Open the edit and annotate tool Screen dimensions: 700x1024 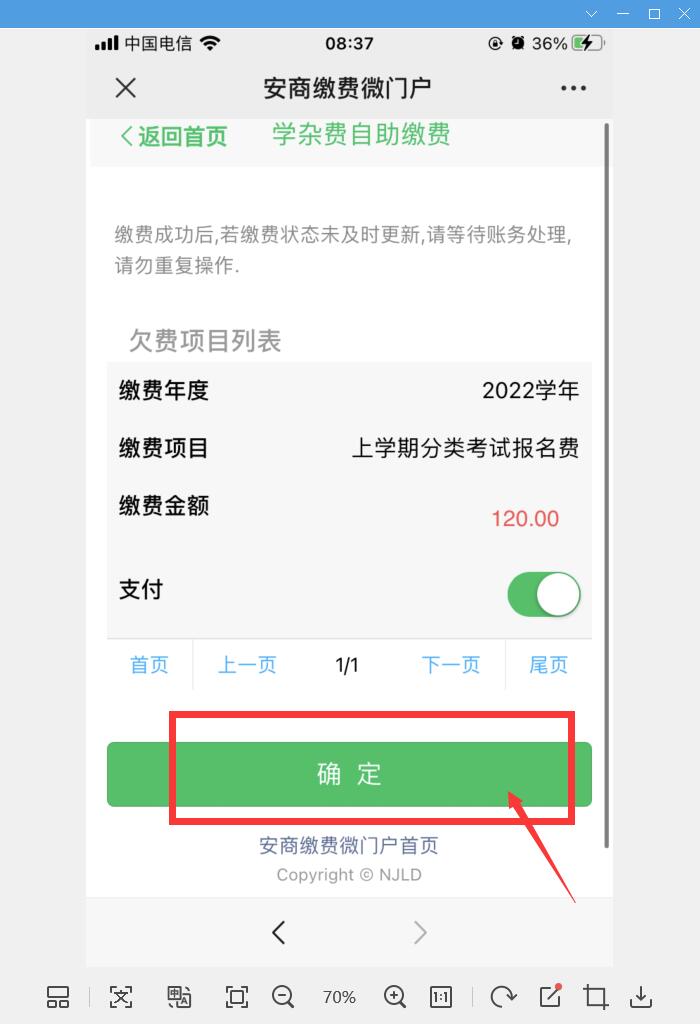[550, 996]
